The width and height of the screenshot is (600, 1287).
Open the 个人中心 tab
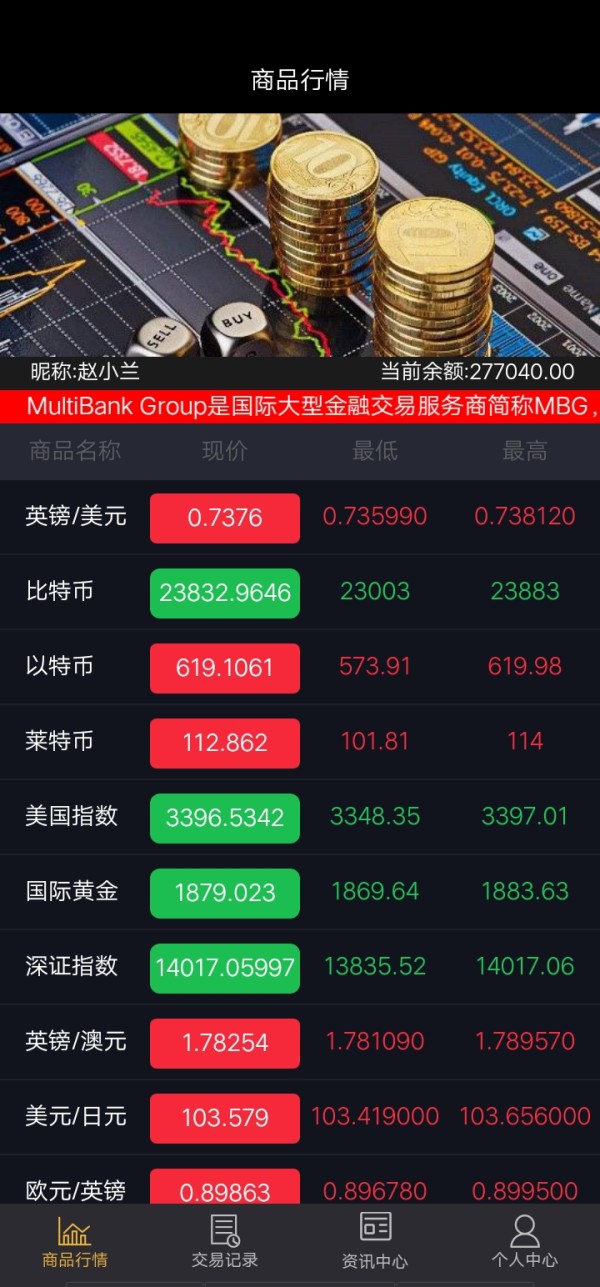pos(525,1242)
